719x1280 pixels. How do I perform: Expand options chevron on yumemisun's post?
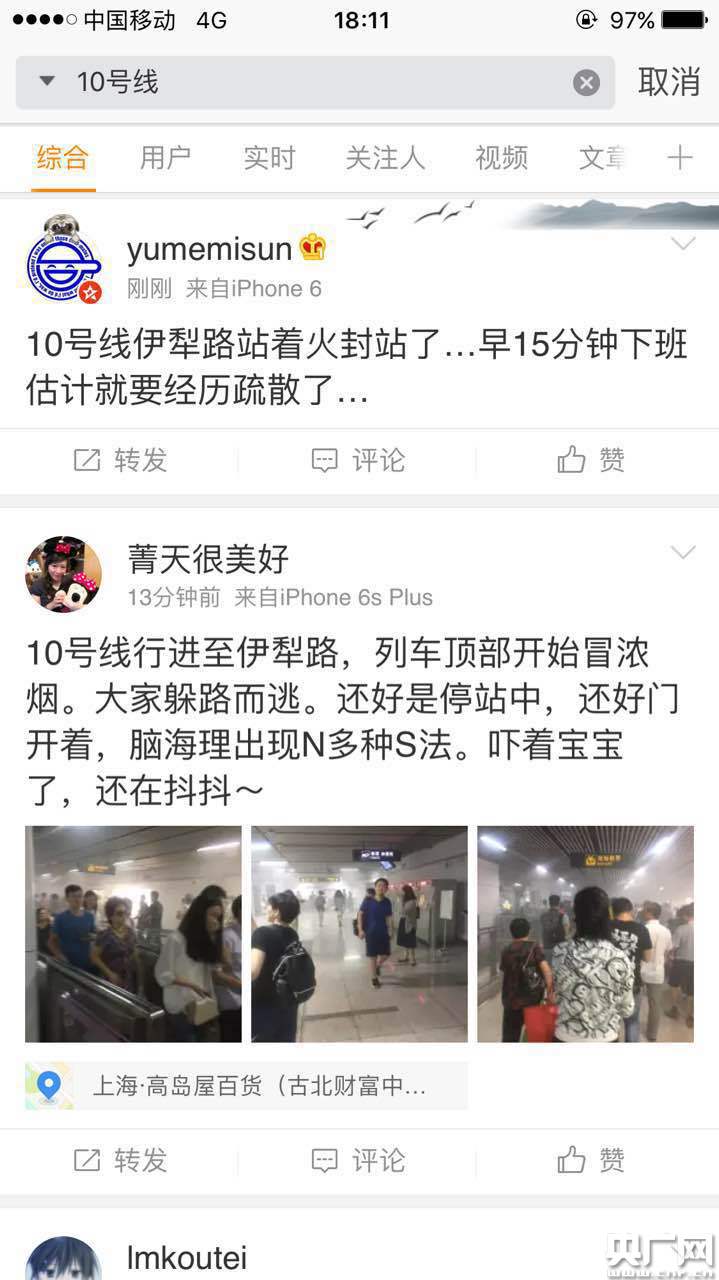[x=683, y=244]
